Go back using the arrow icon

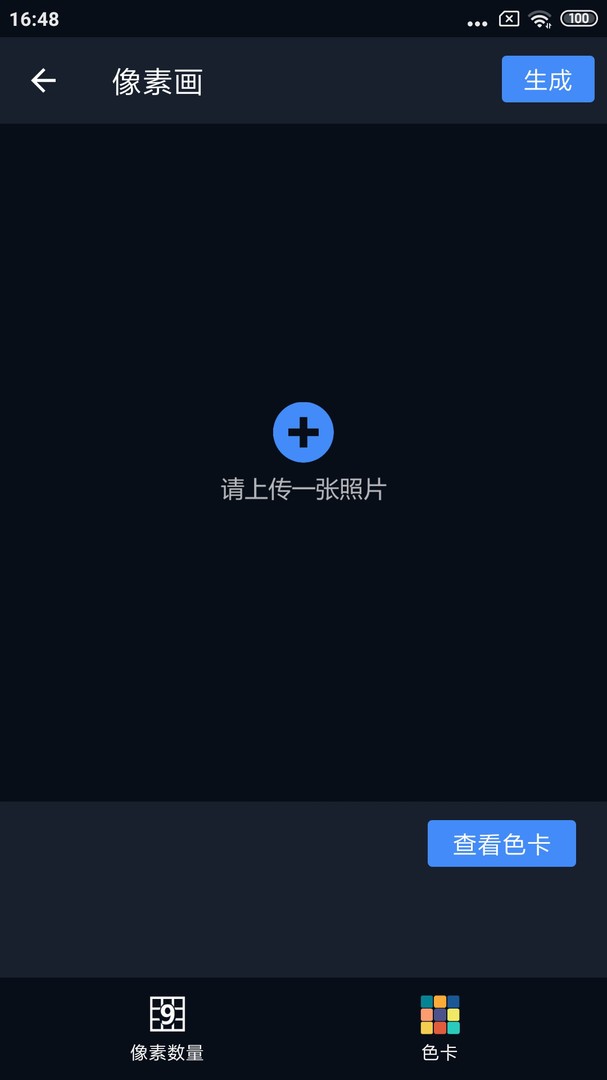[43, 81]
